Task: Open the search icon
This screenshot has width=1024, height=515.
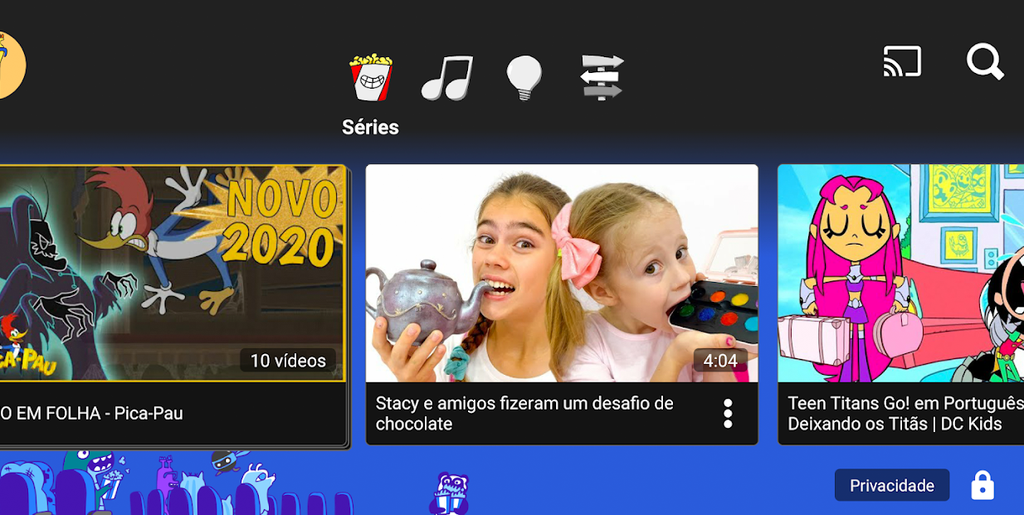Action: tap(984, 63)
